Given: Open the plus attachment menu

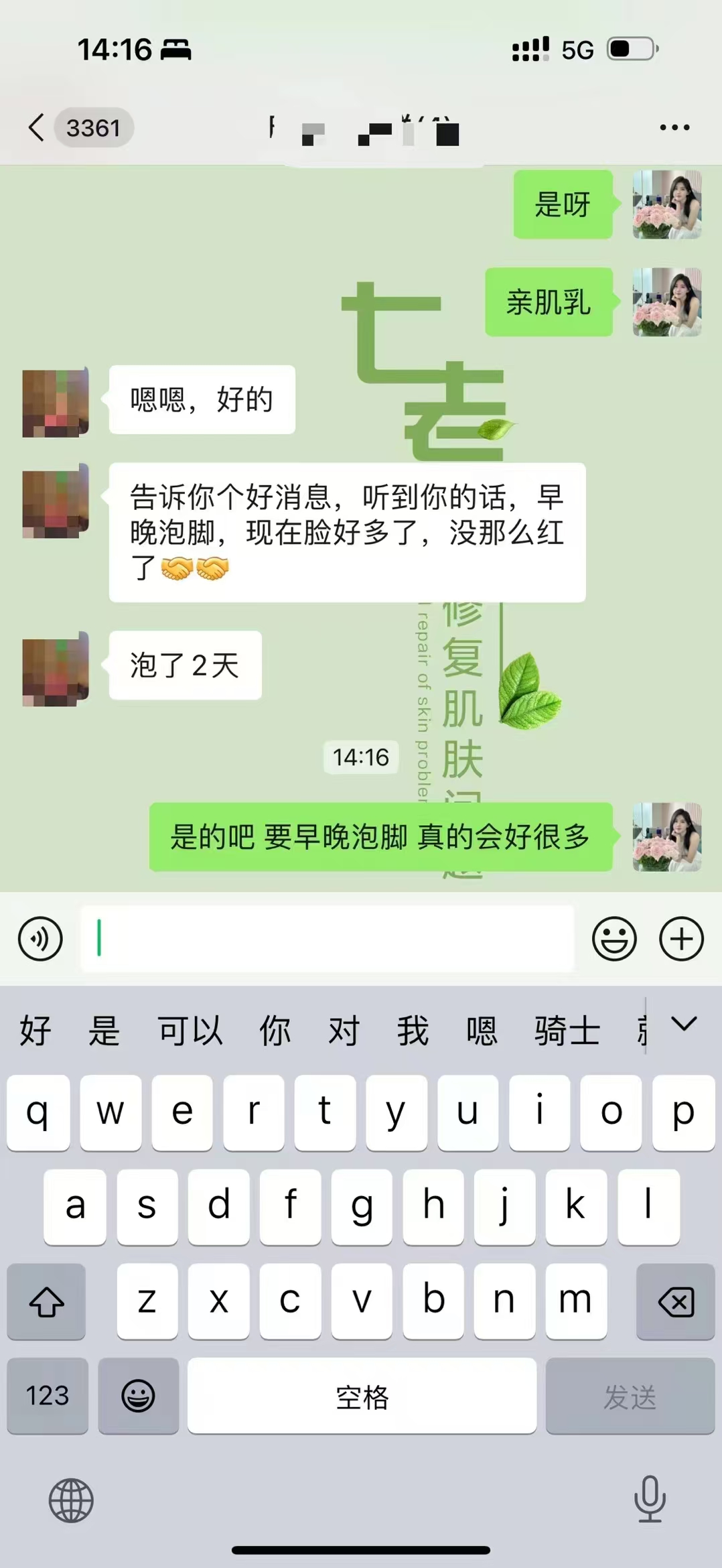Looking at the screenshot, I should (x=681, y=938).
